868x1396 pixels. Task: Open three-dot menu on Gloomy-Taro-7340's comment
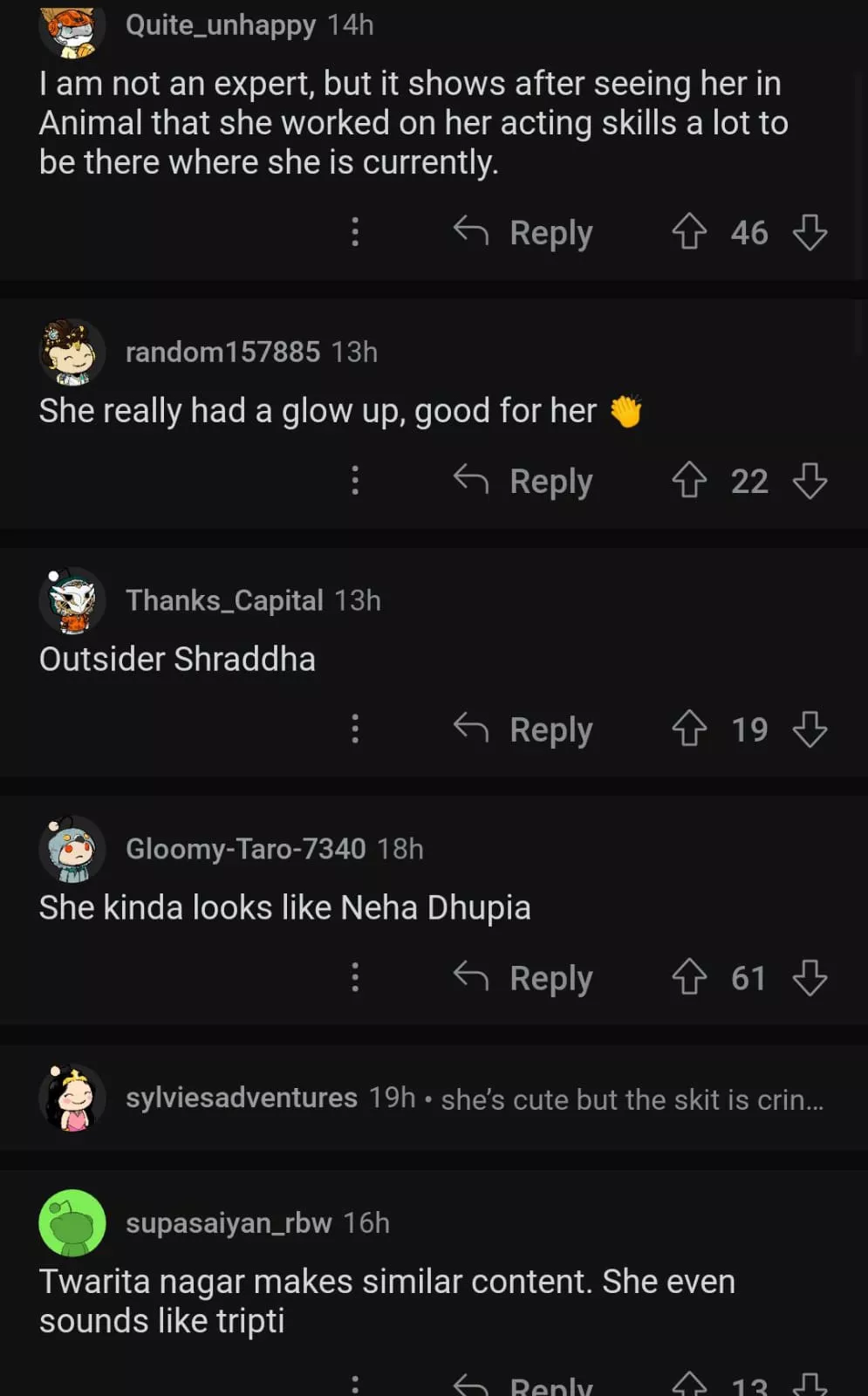(355, 978)
